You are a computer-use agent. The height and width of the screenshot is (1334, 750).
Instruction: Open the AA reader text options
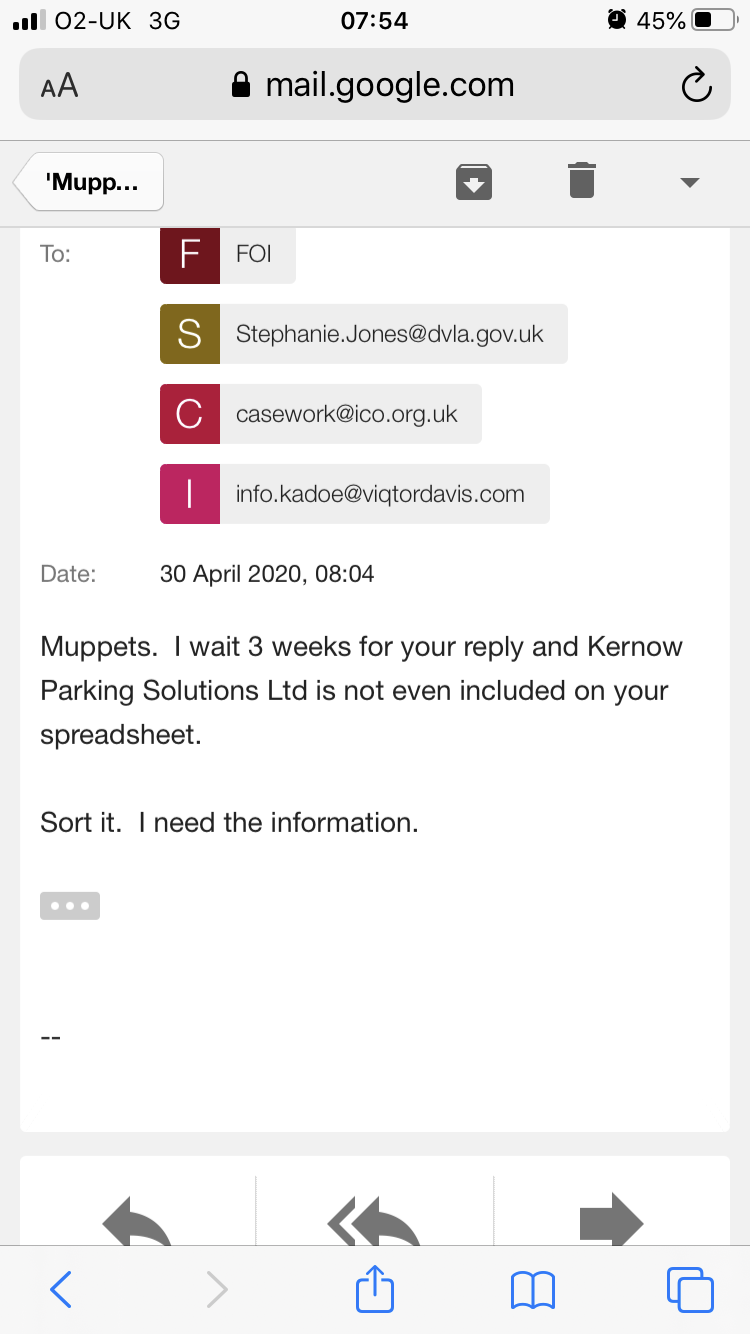click(x=59, y=86)
